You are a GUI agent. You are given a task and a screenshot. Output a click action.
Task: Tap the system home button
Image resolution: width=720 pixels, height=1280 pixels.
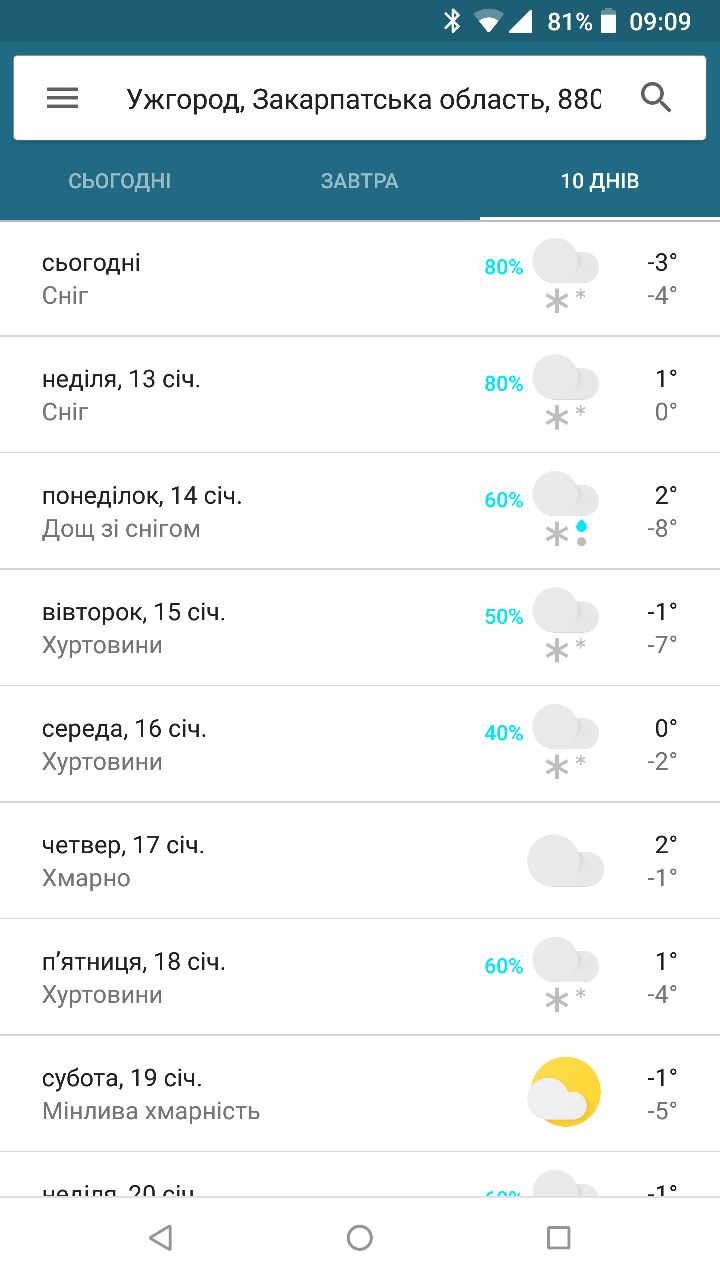(360, 1238)
